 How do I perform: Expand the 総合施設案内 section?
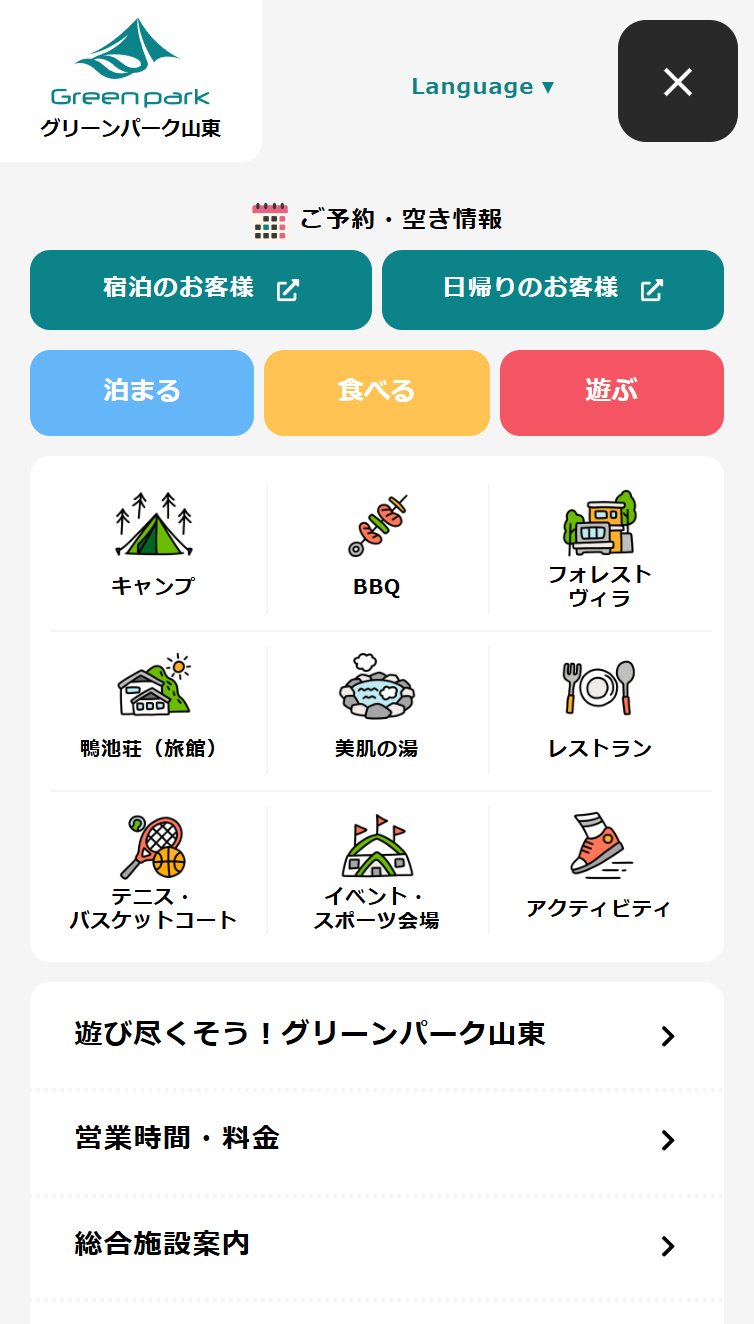click(x=377, y=1246)
